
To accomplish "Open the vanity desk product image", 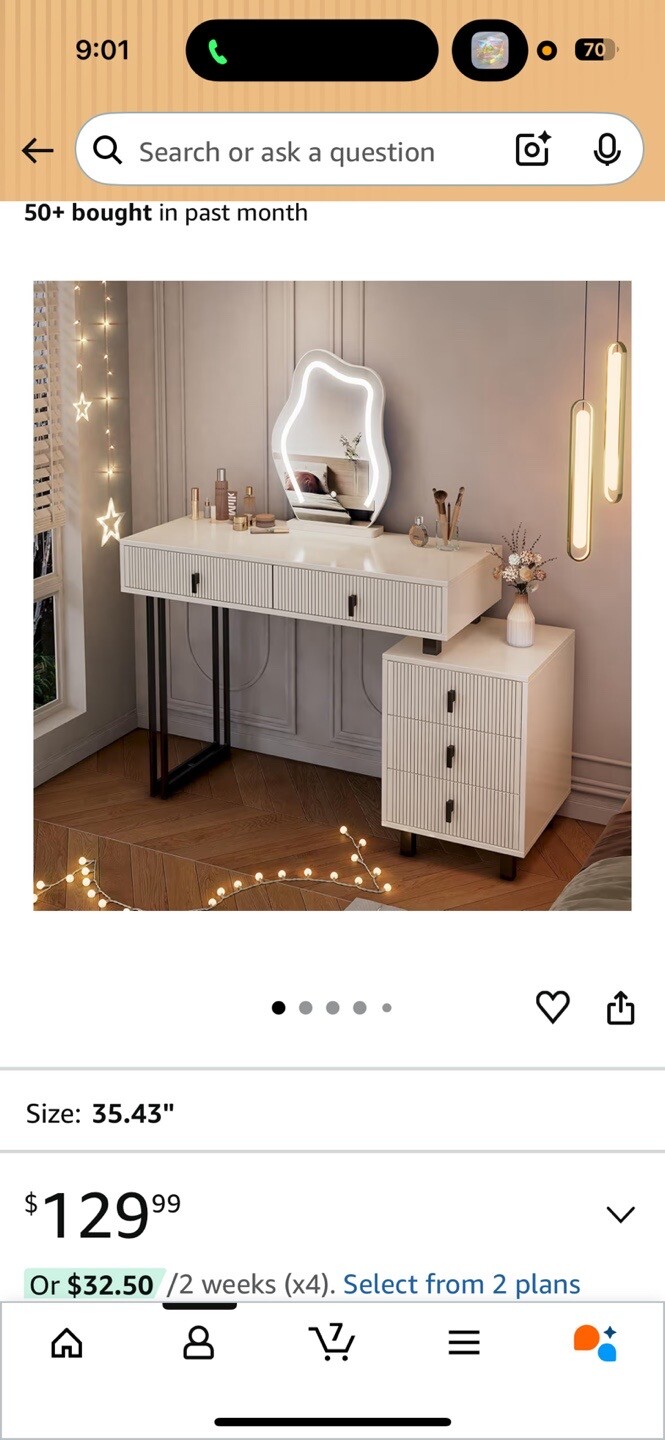I will (x=332, y=595).
